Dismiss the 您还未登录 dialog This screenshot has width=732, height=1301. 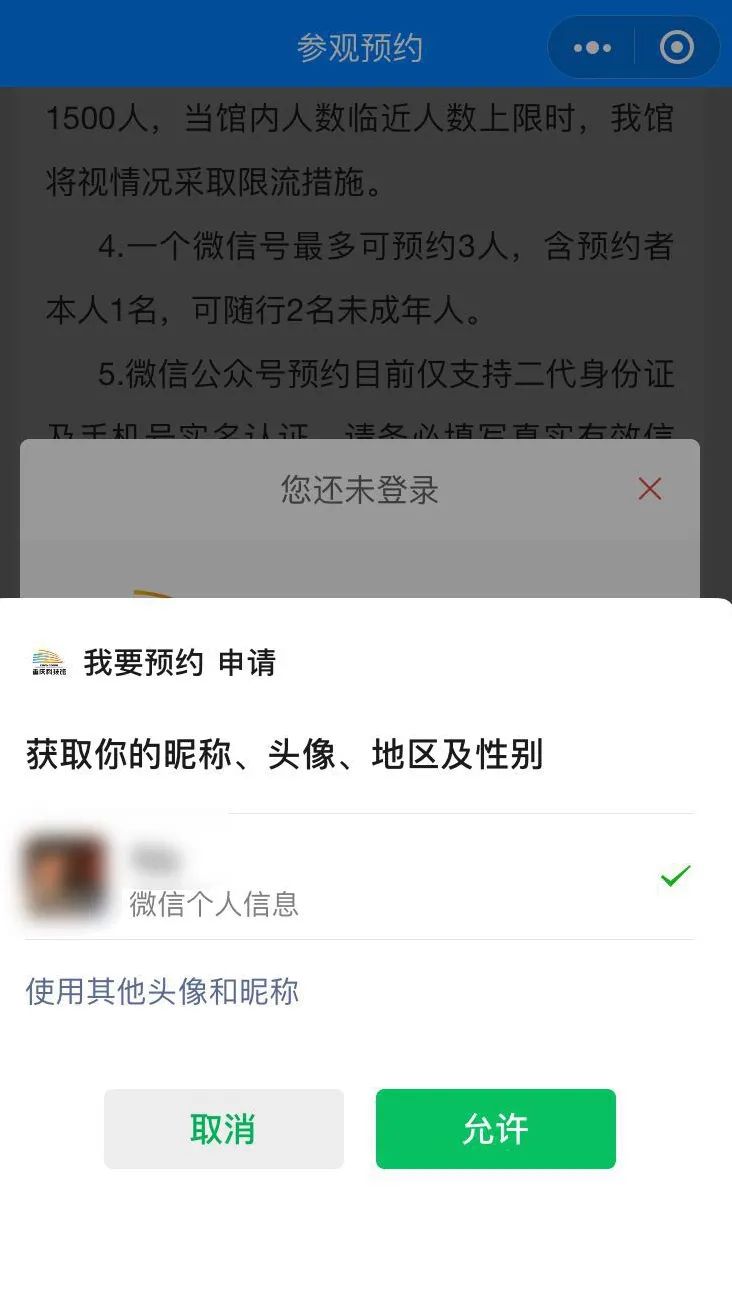coord(650,489)
